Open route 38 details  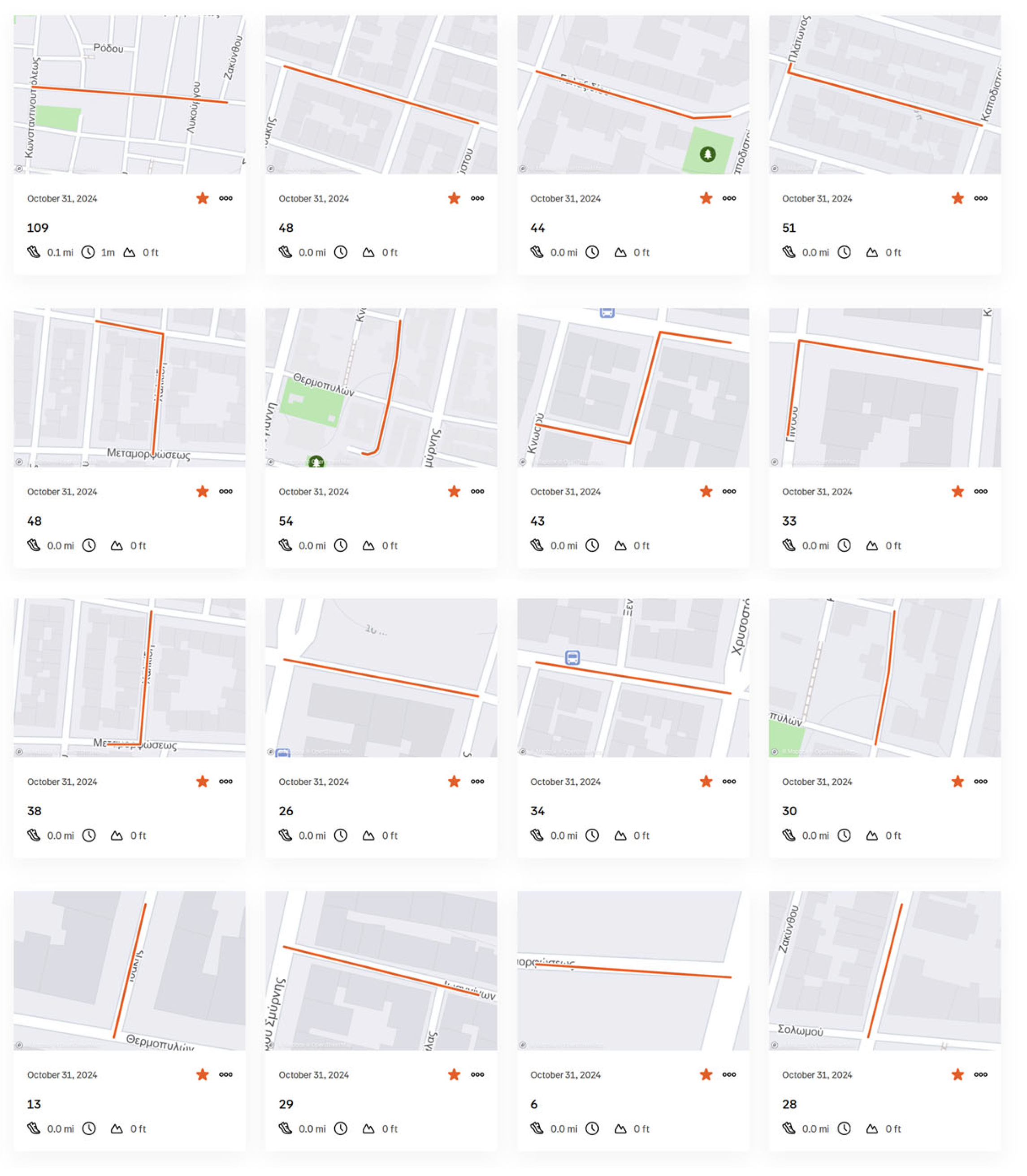coord(35,811)
